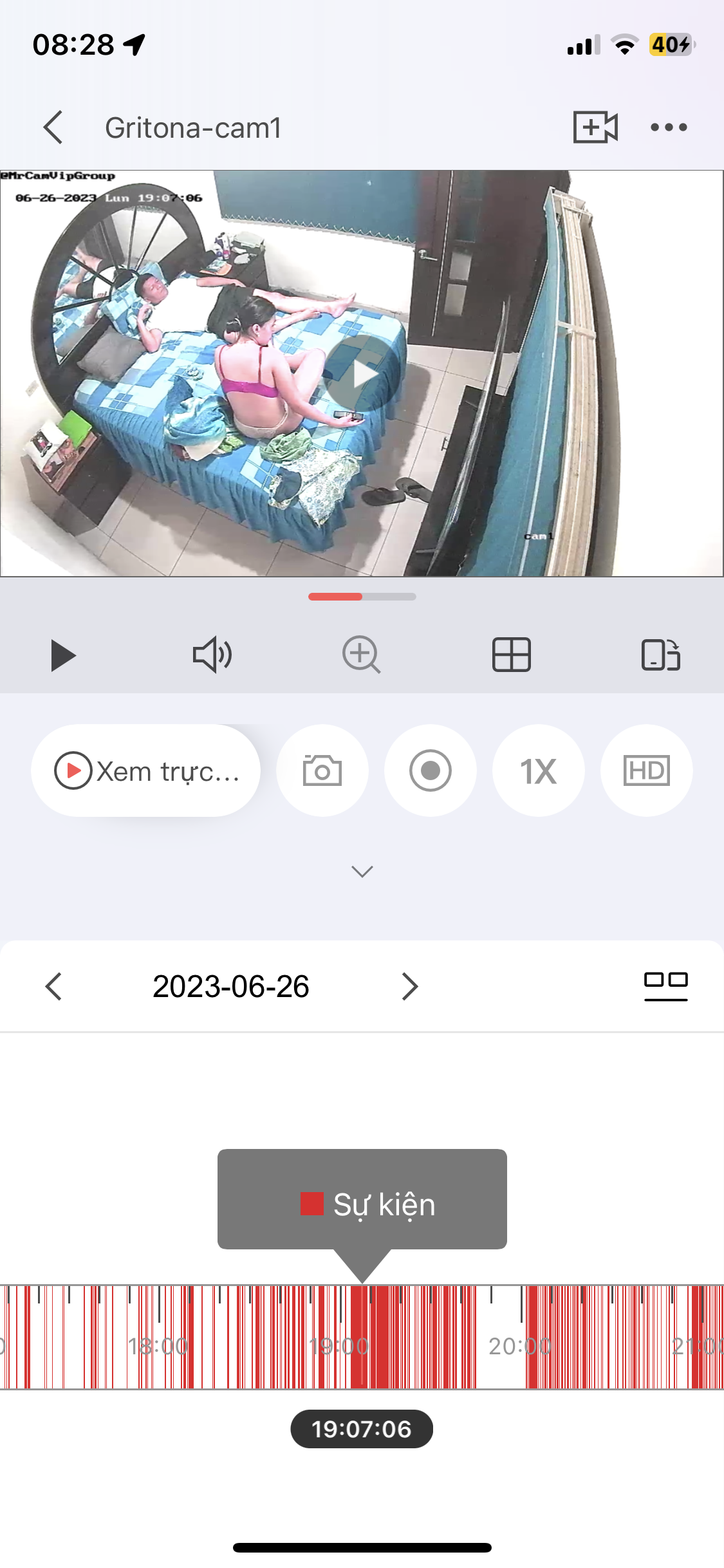724x1568 pixels.
Task: Rotate to full-screen mode
Action: tap(660, 655)
